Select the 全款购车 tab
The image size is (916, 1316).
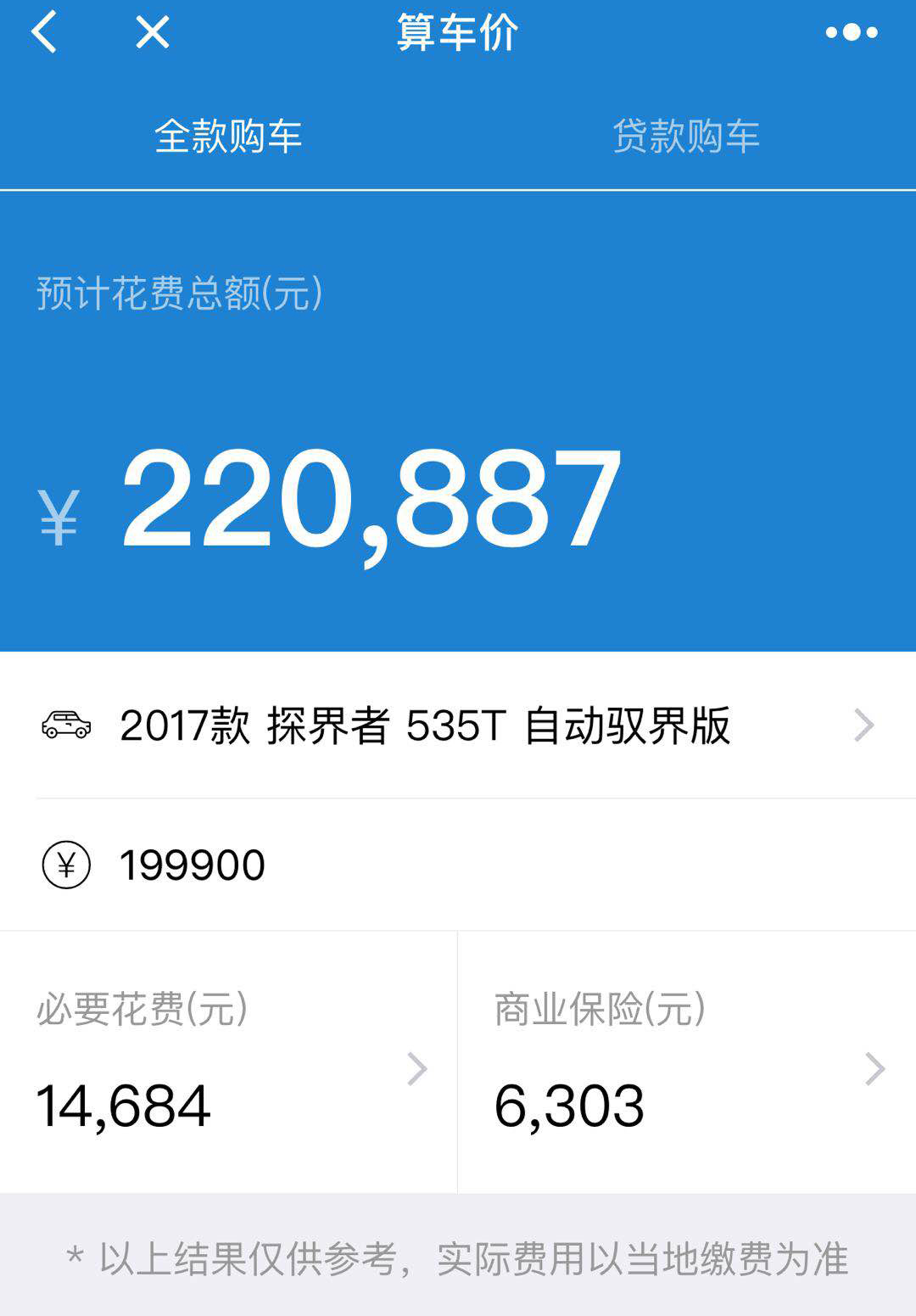[228, 137]
